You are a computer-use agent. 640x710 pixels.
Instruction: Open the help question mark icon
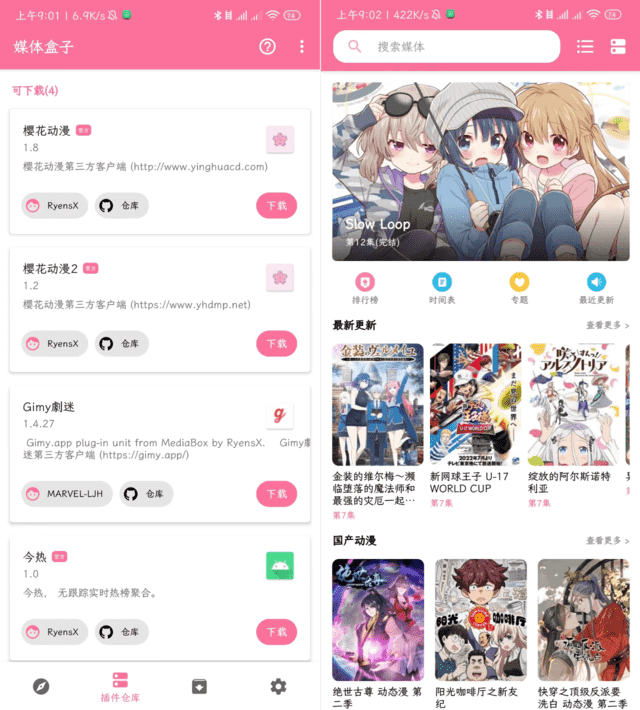[267, 47]
